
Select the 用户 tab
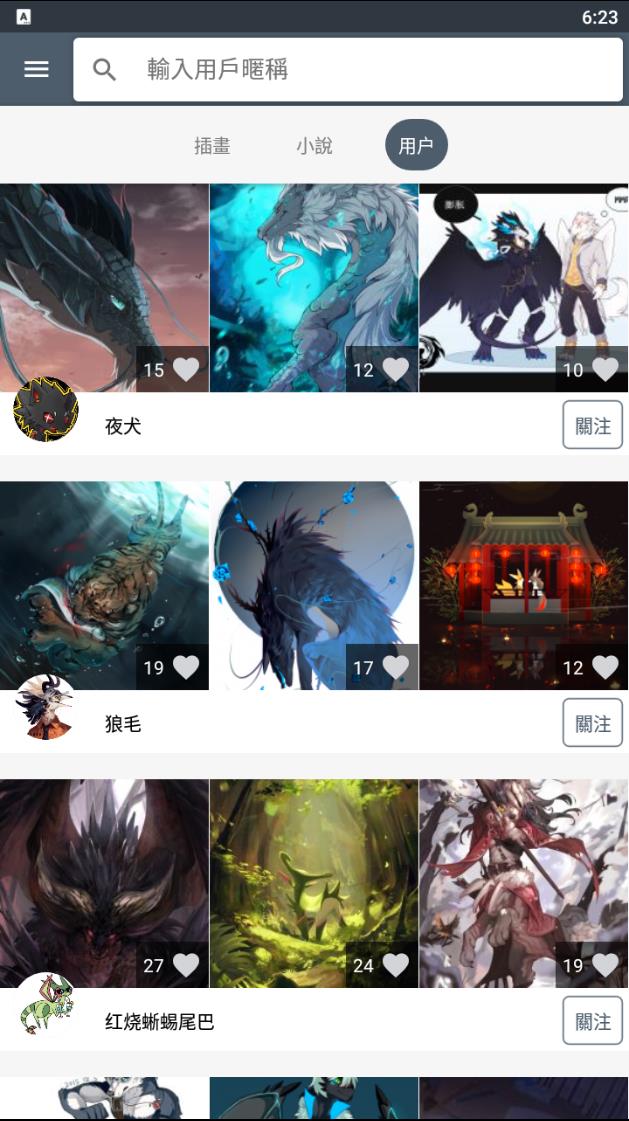tap(416, 146)
